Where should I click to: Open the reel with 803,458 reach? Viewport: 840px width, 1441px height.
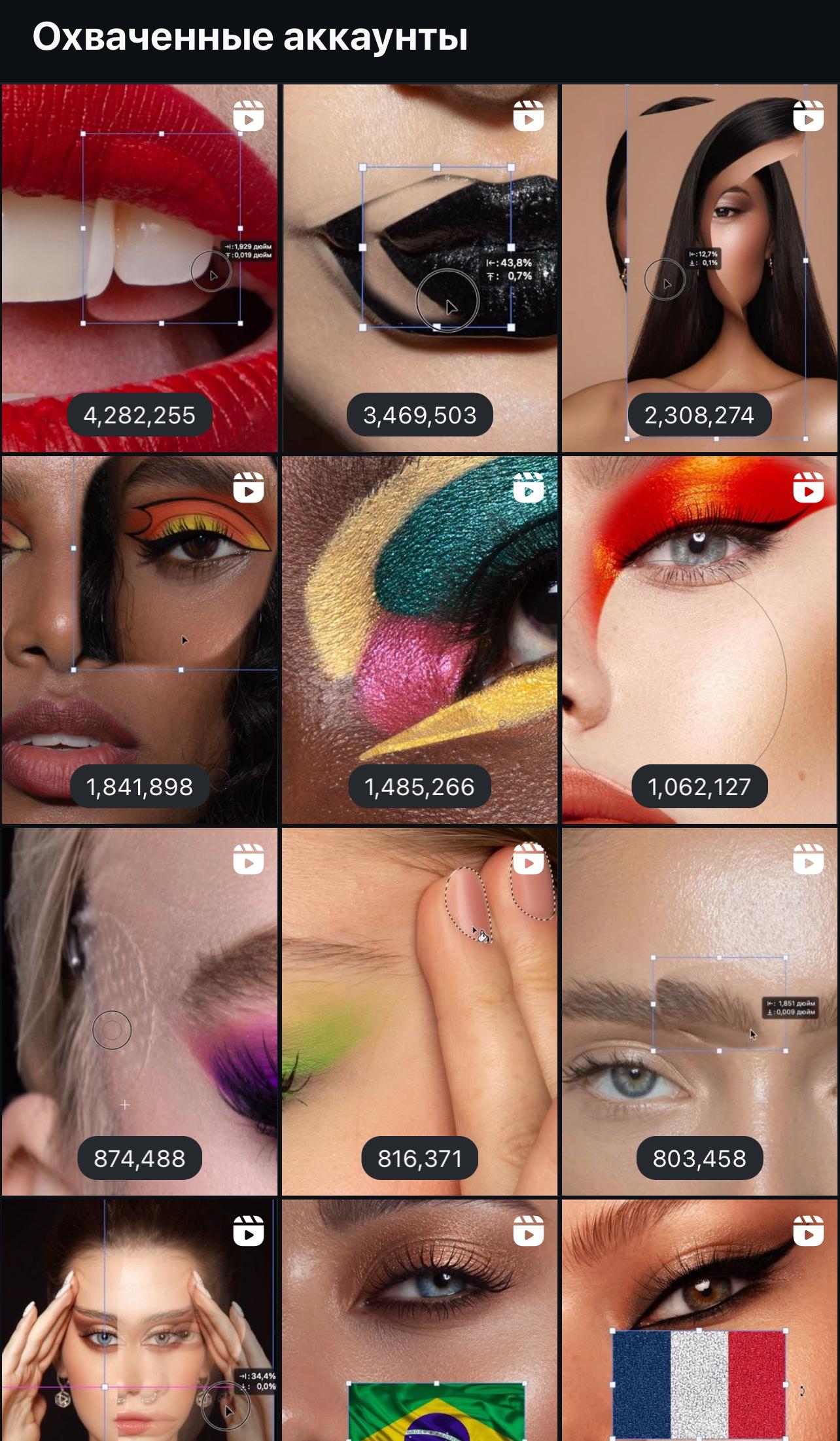[x=699, y=1012]
